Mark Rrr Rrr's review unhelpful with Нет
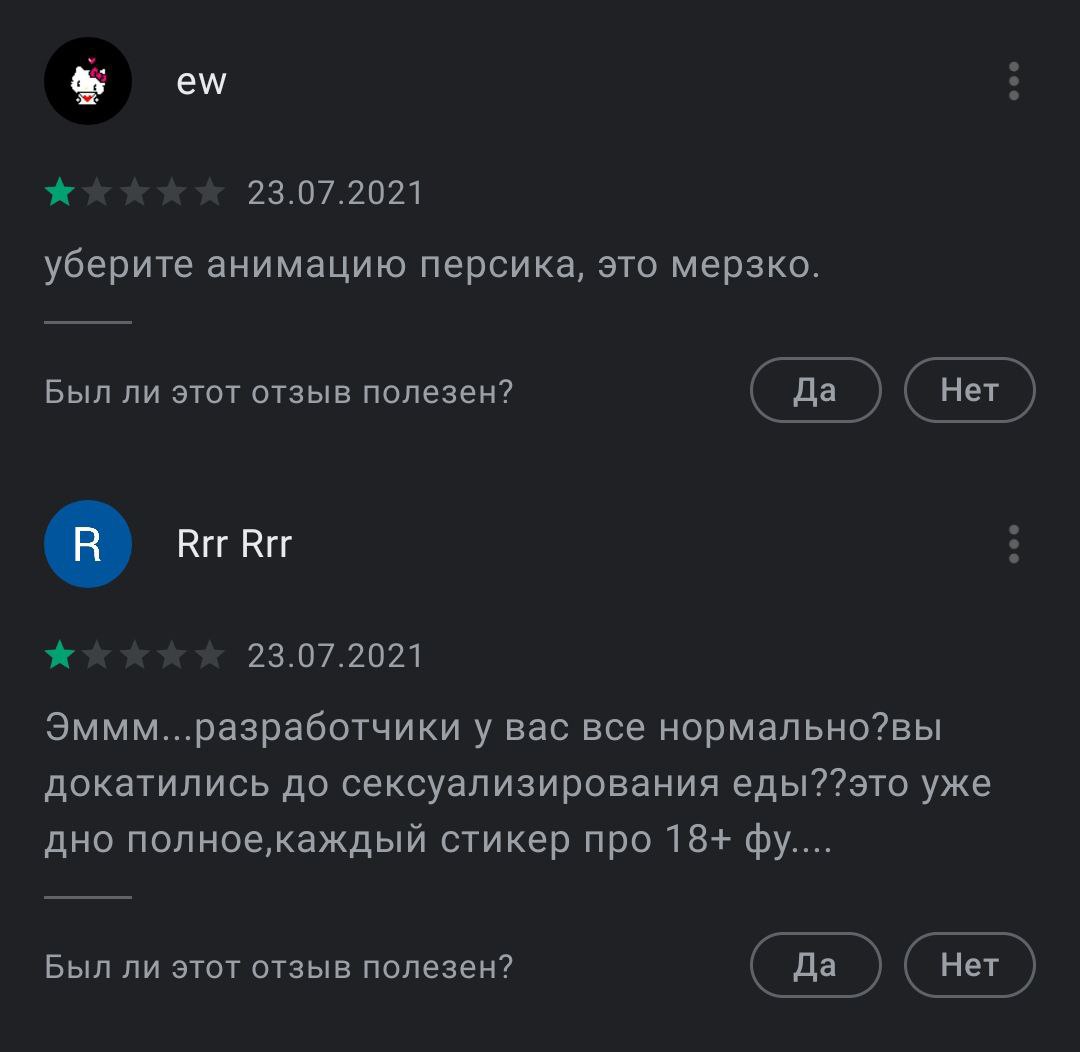This screenshot has width=1080, height=1052. (969, 965)
